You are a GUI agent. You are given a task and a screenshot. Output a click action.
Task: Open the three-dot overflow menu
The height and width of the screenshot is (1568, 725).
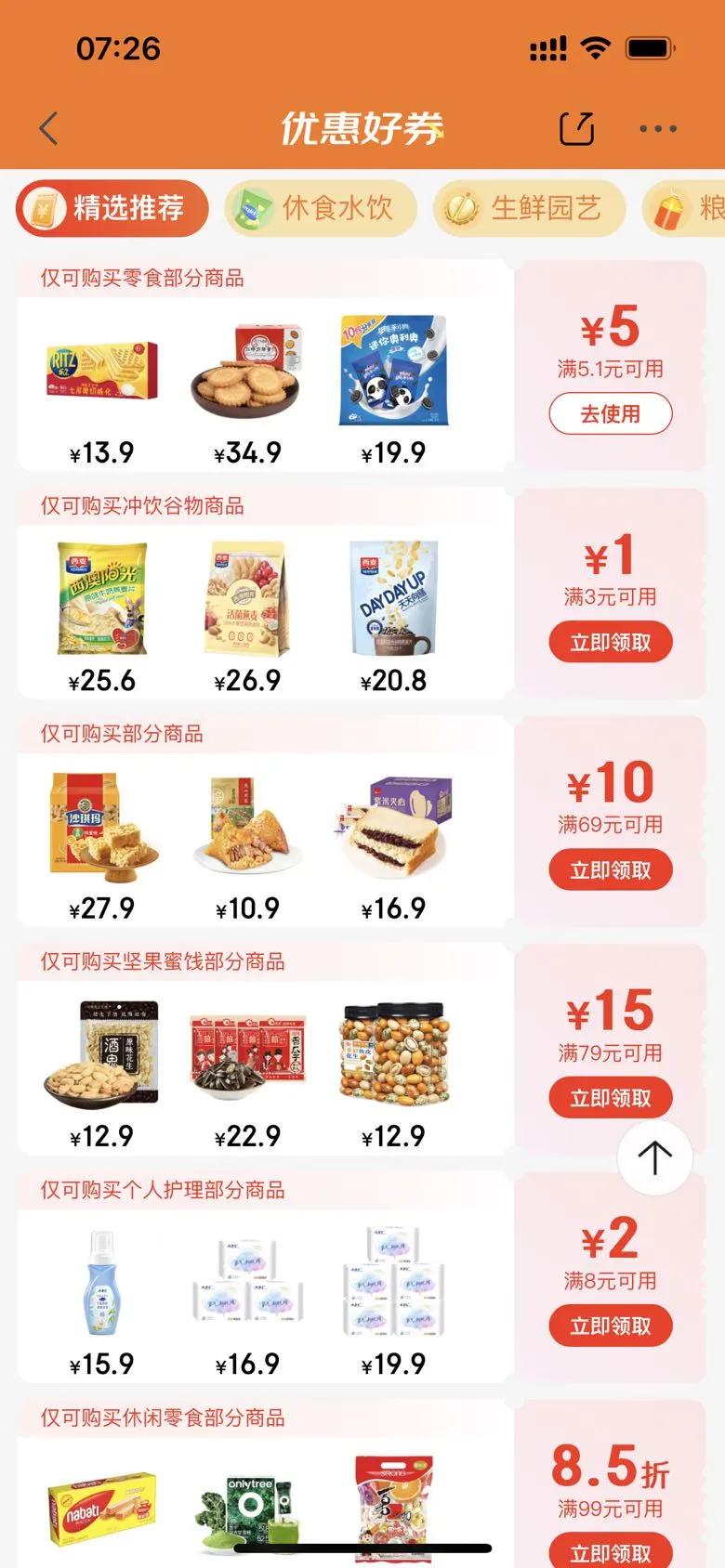[x=658, y=128]
